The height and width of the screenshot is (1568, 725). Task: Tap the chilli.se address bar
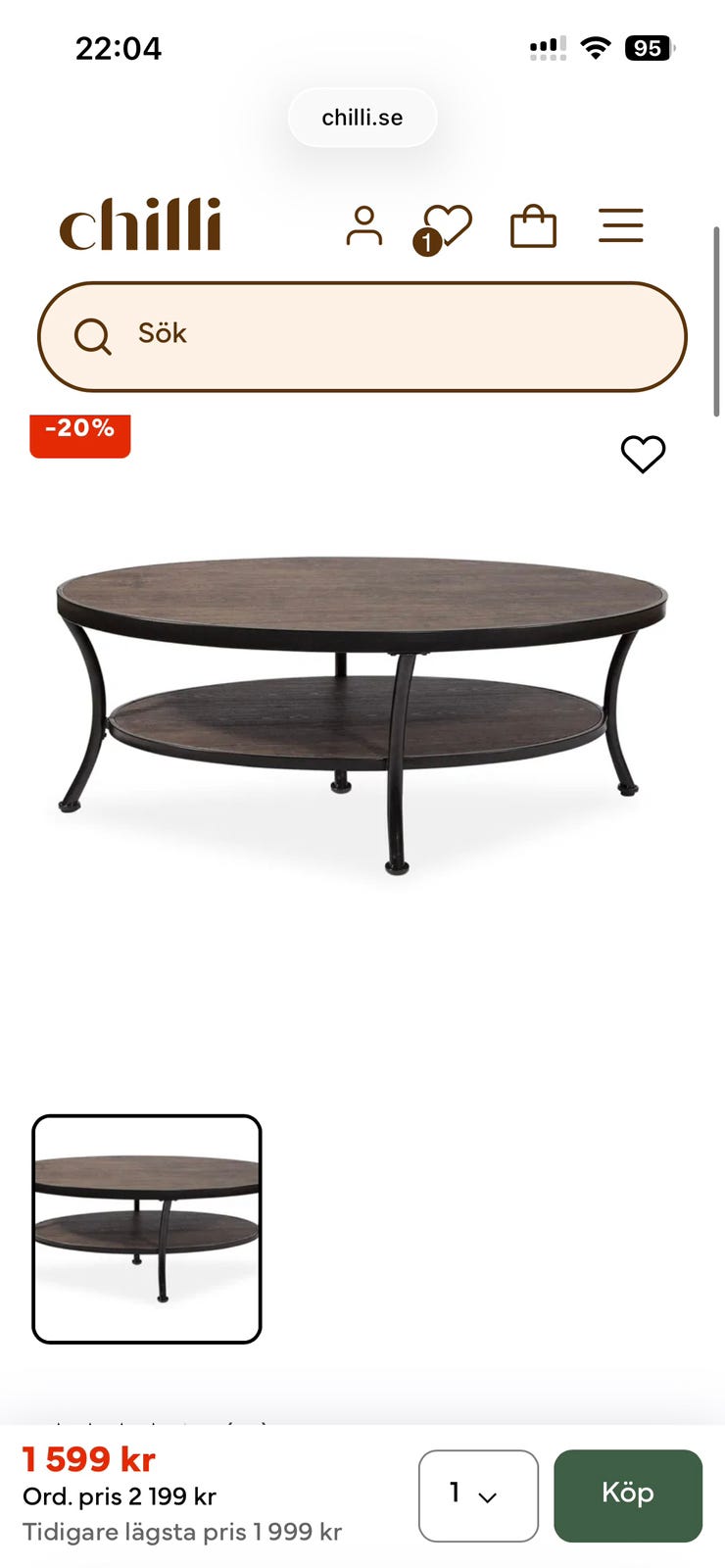(x=362, y=118)
